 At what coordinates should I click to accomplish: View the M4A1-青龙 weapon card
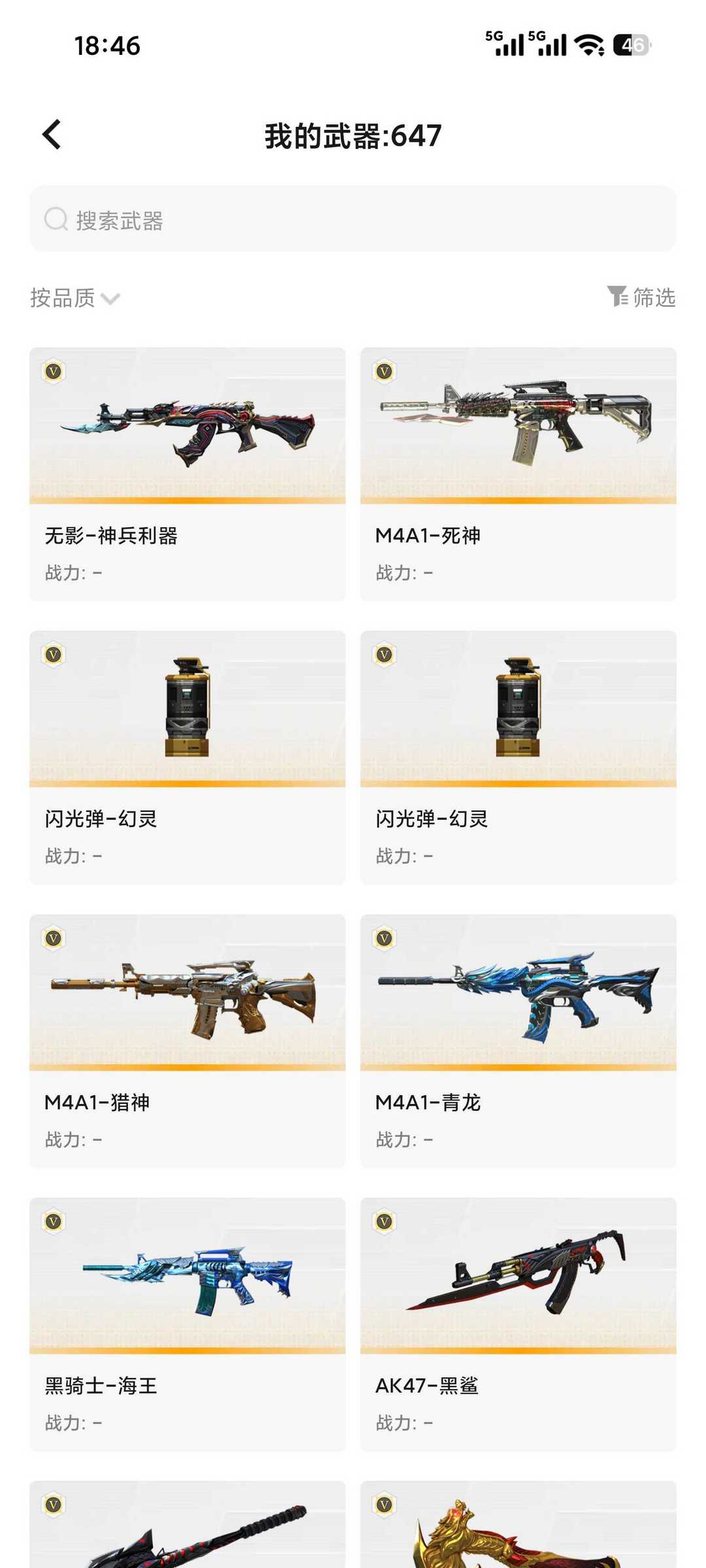[x=518, y=1041]
